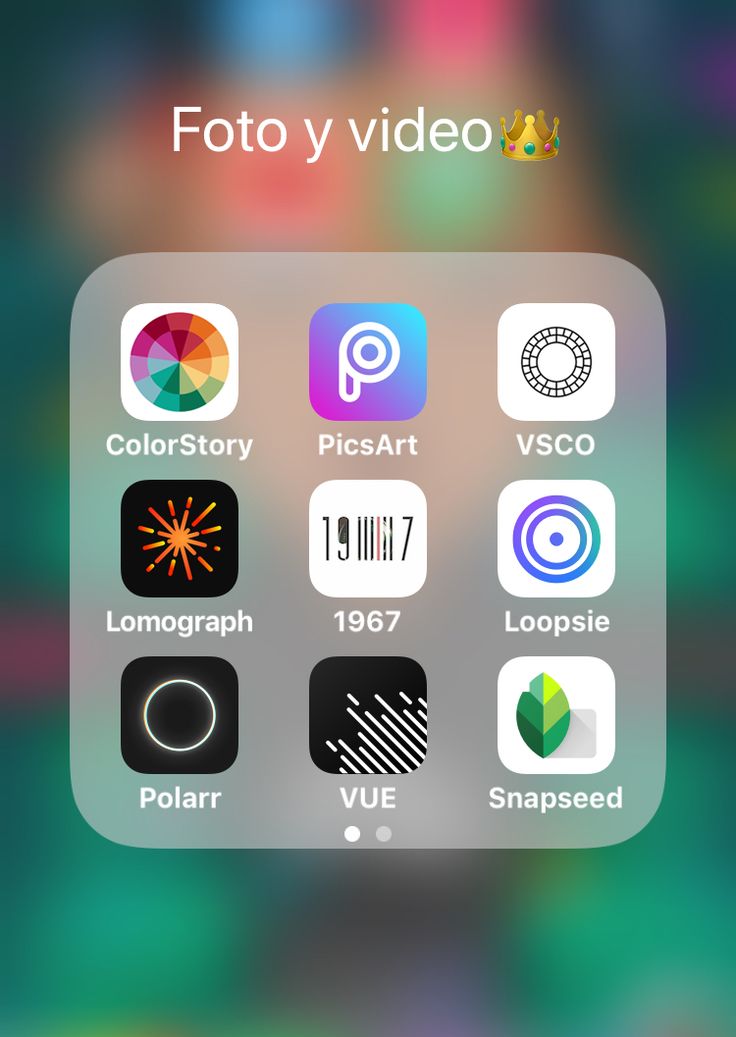Open the Polarr app
The image size is (736, 1037).
click(179, 714)
